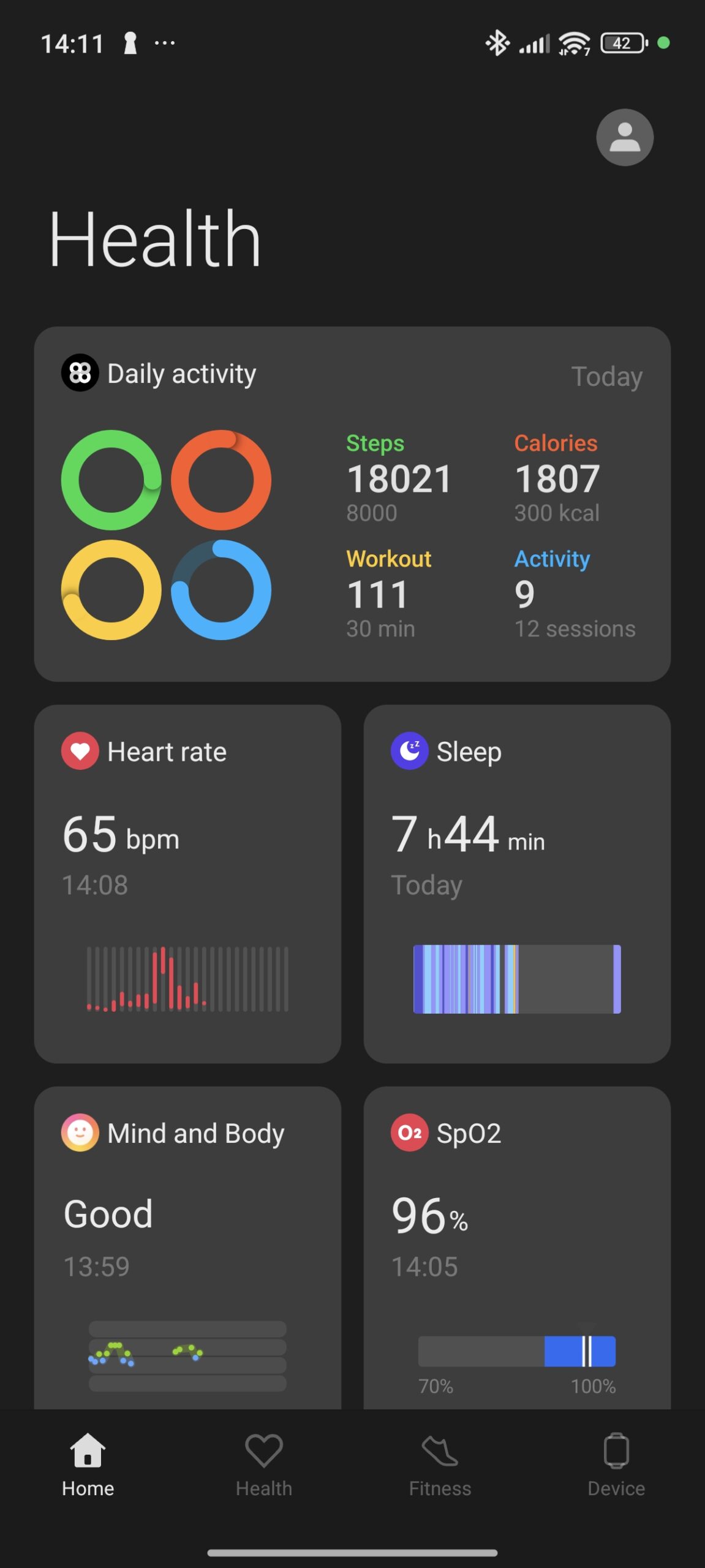The width and height of the screenshot is (705, 1568).
Task: View Sleep details card
Action: pos(516,883)
